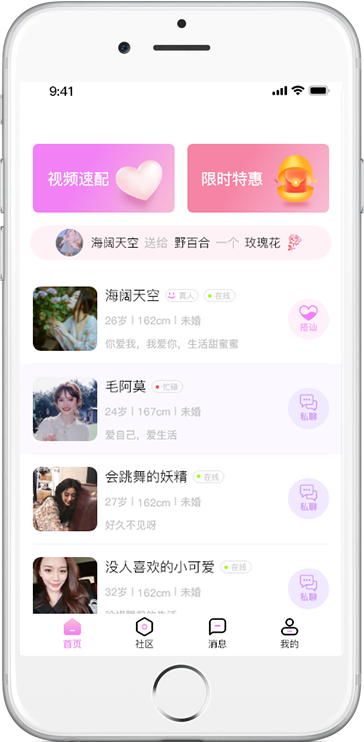
Task: Start private chat (私聊) with 没人喜欢的小可爱
Action: pyautogui.click(x=308, y=588)
